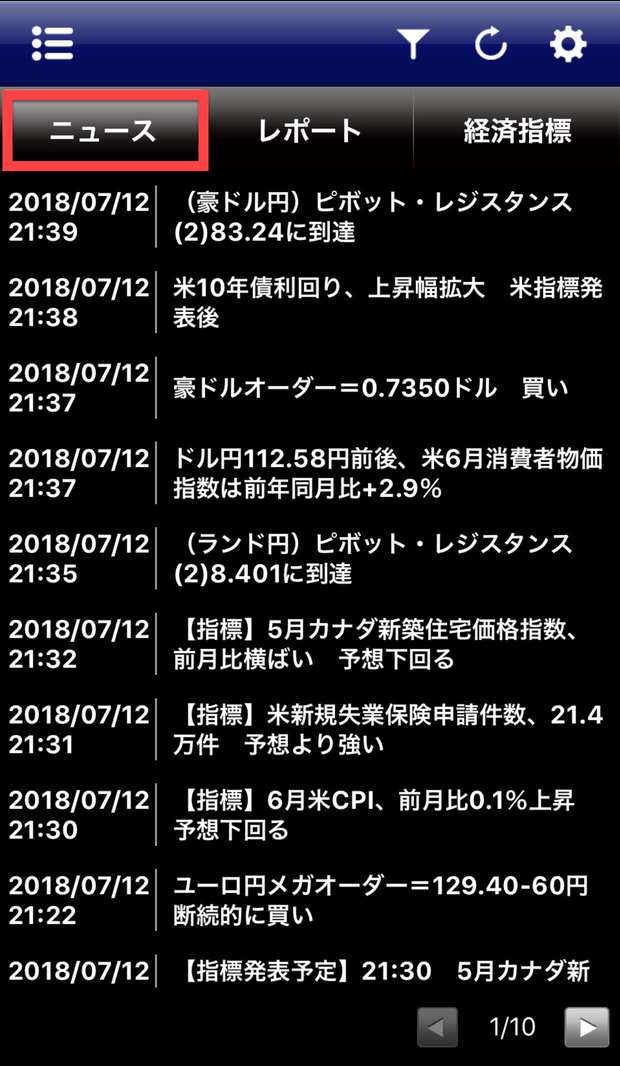
Task: Go to the previous page arrow
Action: 437,1027
